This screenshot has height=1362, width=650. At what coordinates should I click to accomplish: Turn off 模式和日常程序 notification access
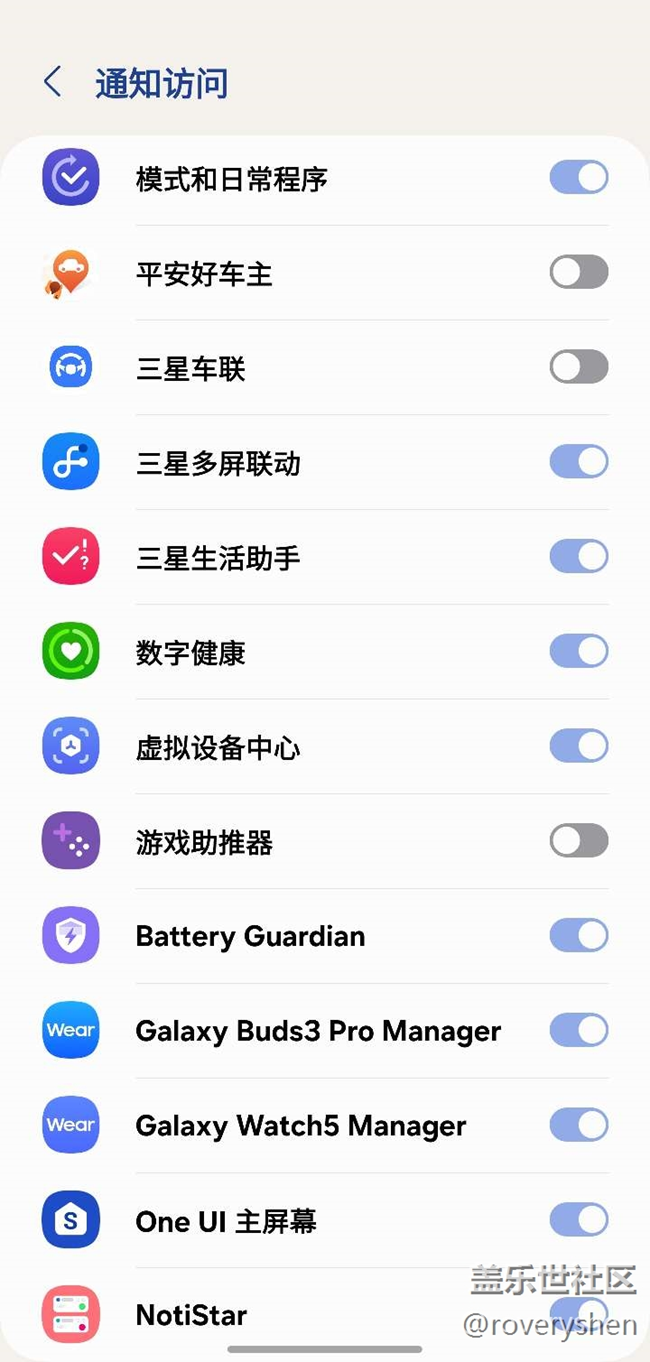click(x=578, y=178)
